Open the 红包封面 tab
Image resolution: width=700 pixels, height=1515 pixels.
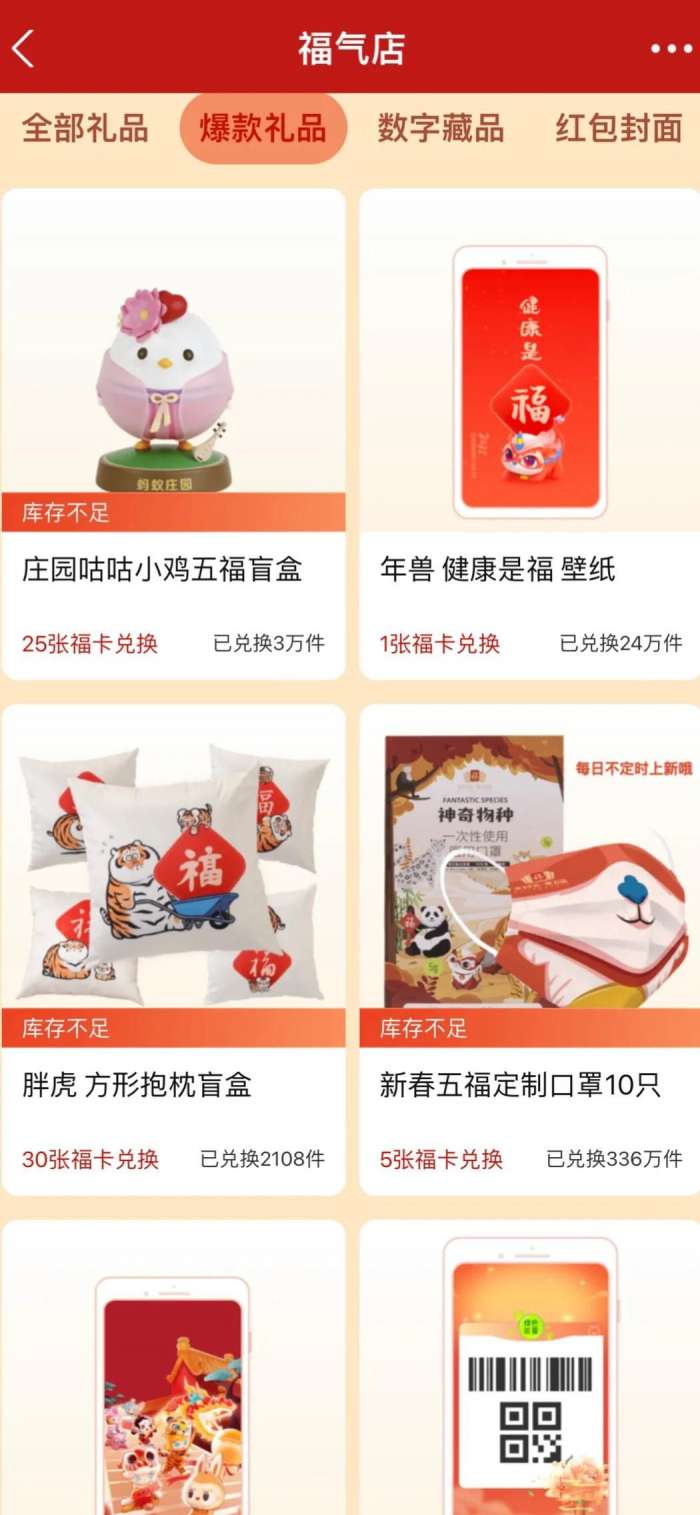tap(618, 129)
